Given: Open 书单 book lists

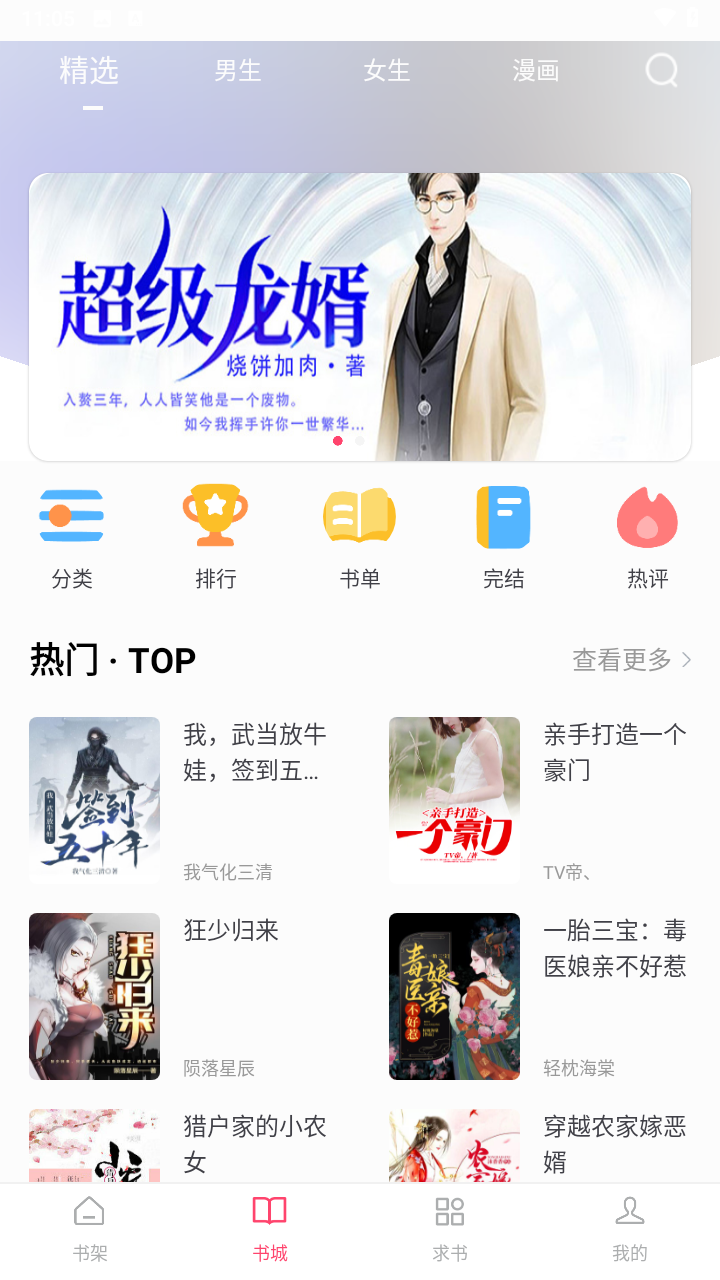Looking at the screenshot, I should (x=360, y=537).
